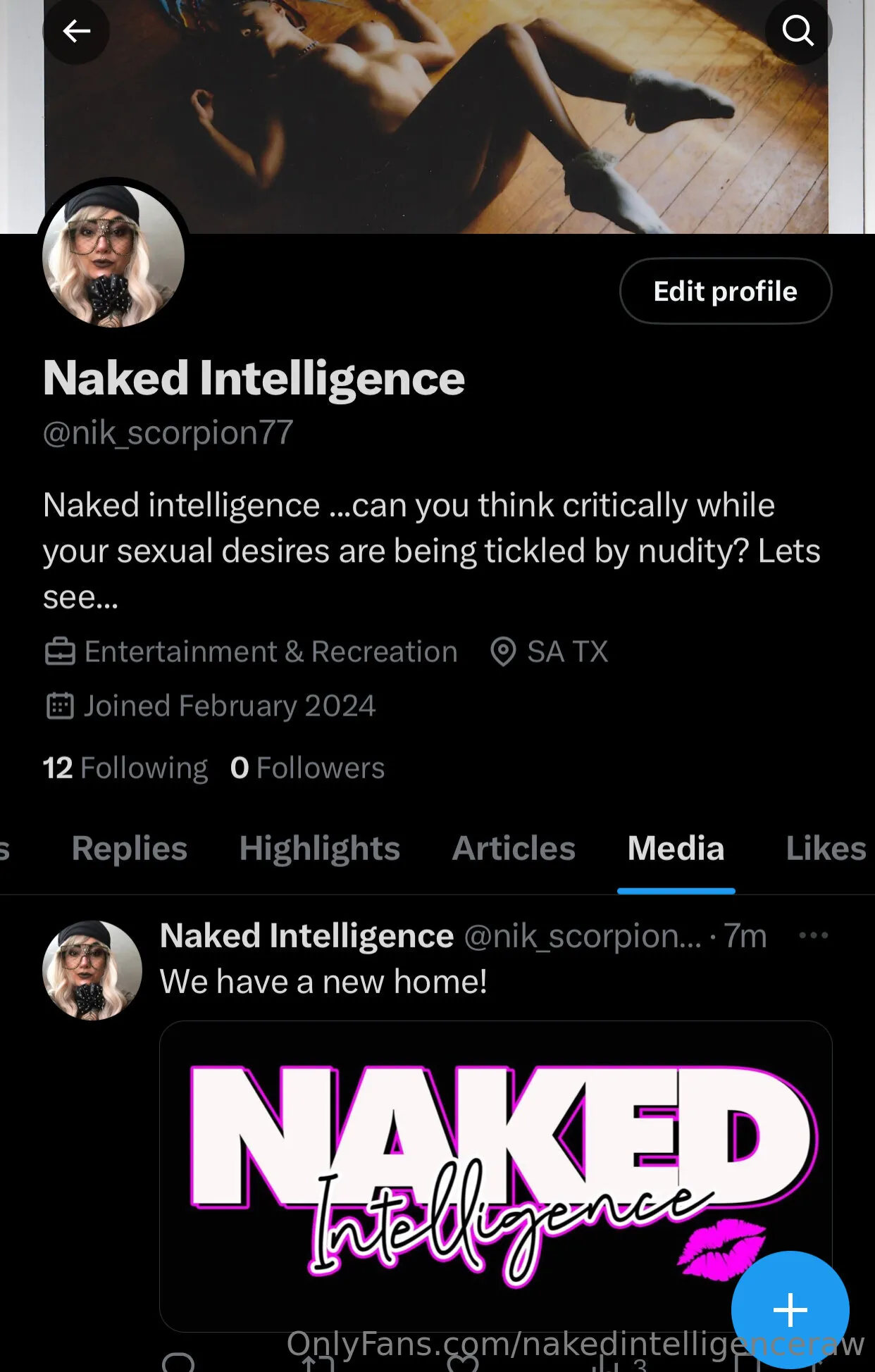Click the compose plus button
The width and height of the screenshot is (875, 1372).
790,1310
